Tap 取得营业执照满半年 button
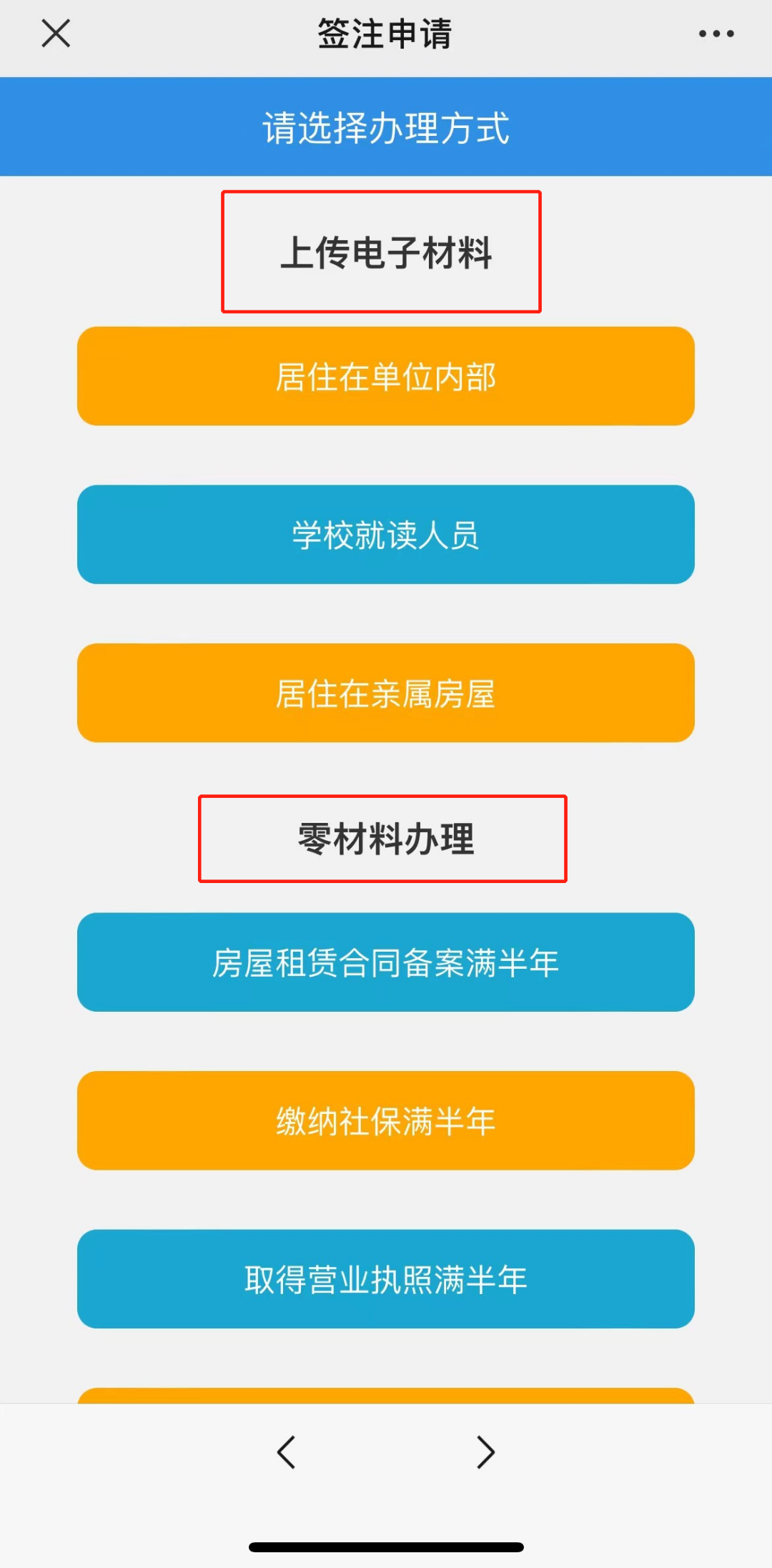The width and height of the screenshot is (772, 1568). (386, 1279)
